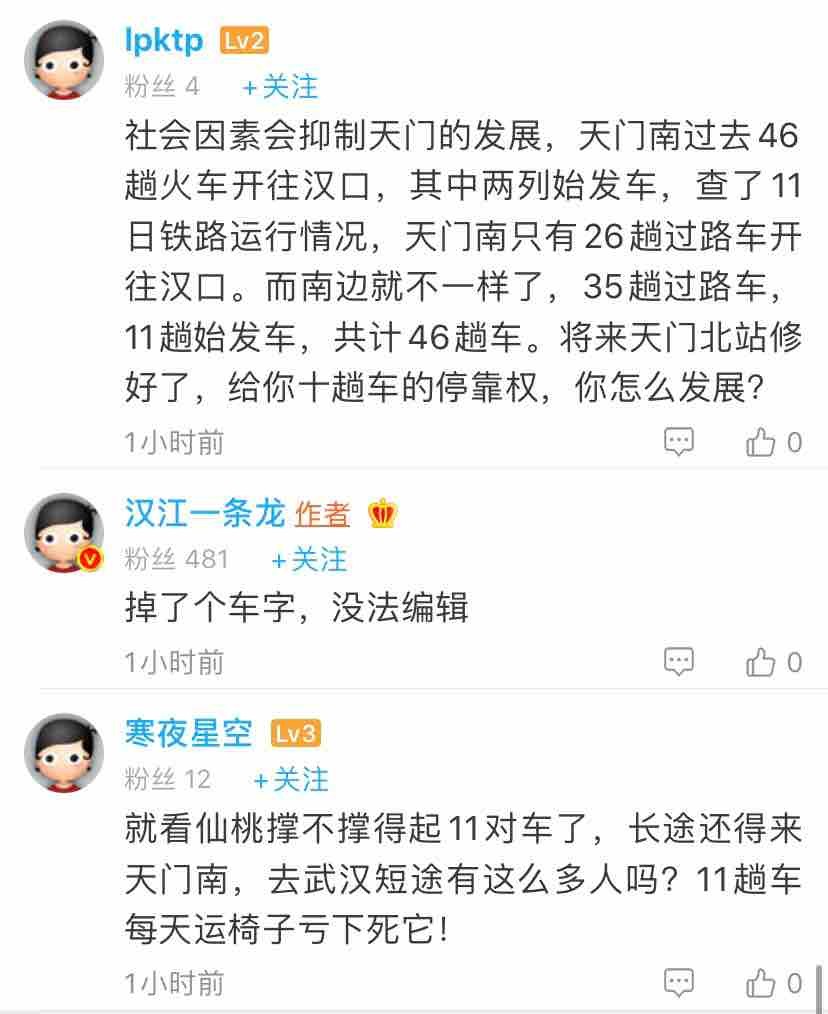Screen dimensions: 828x1014
Task: Reply to lpktp's comment
Action: (x=679, y=441)
